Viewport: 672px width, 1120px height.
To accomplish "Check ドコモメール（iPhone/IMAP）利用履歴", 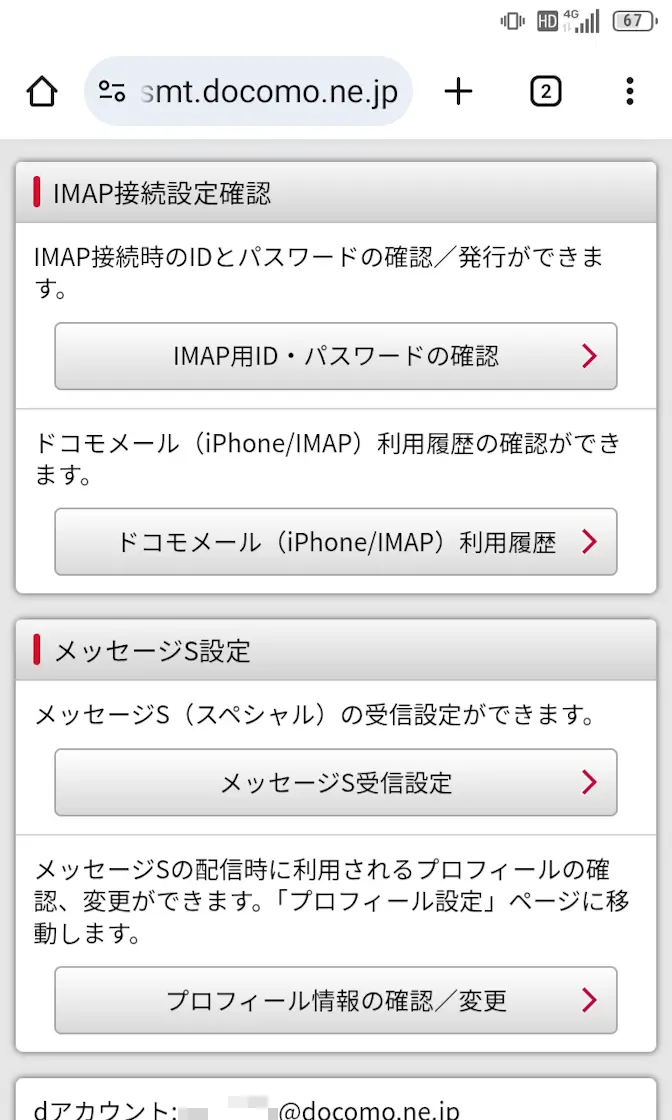I will (x=336, y=542).
